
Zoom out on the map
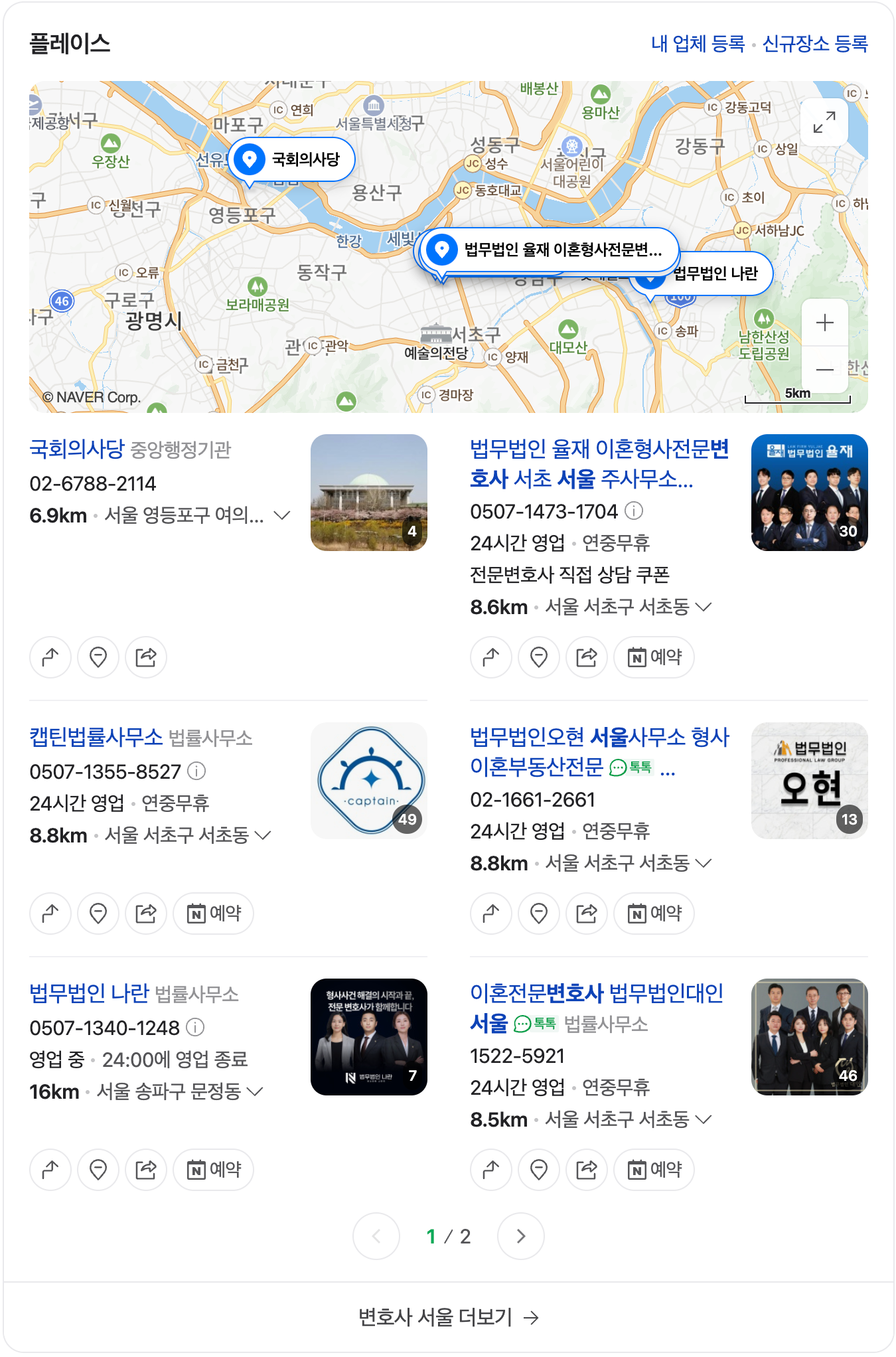824,369
